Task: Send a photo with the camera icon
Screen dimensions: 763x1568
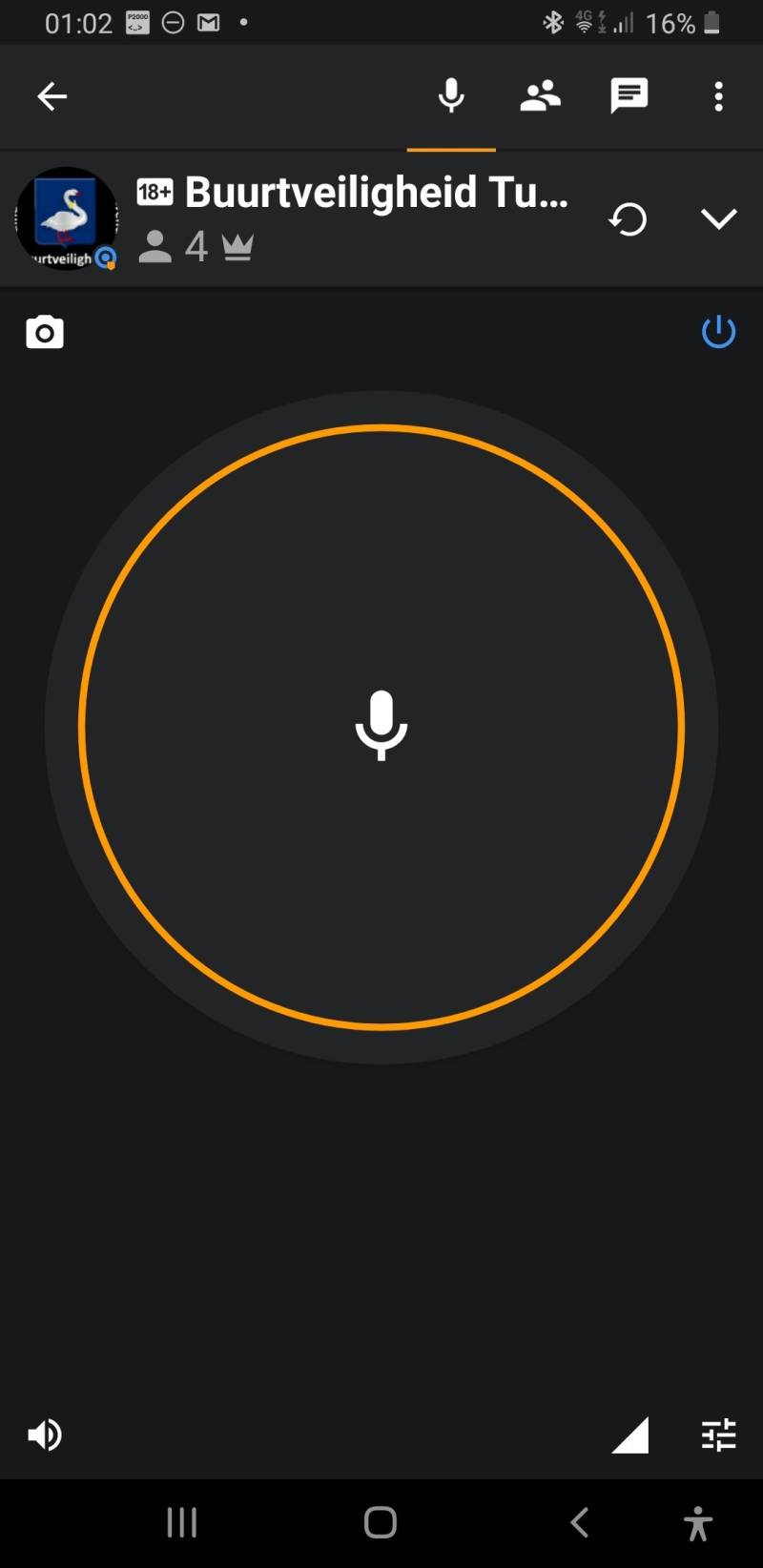Action: coord(45,333)
